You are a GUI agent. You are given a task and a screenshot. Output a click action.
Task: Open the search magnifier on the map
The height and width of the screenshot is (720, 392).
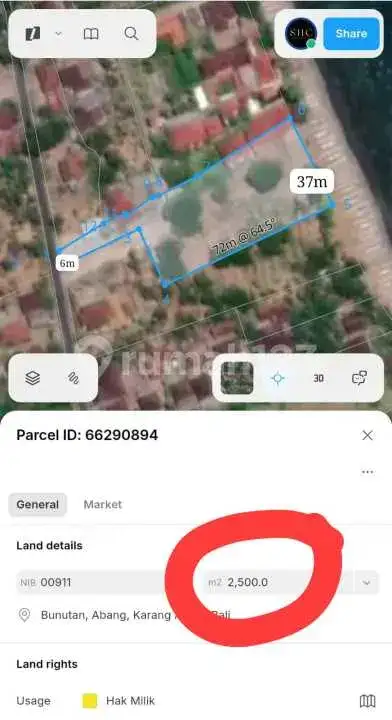click(131, 34)
